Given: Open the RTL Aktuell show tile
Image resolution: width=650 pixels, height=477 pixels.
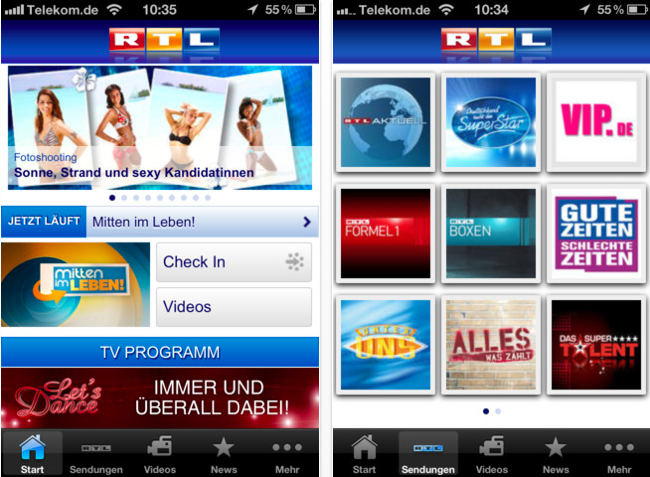Looking at the screenshot, I should [385, 121].
